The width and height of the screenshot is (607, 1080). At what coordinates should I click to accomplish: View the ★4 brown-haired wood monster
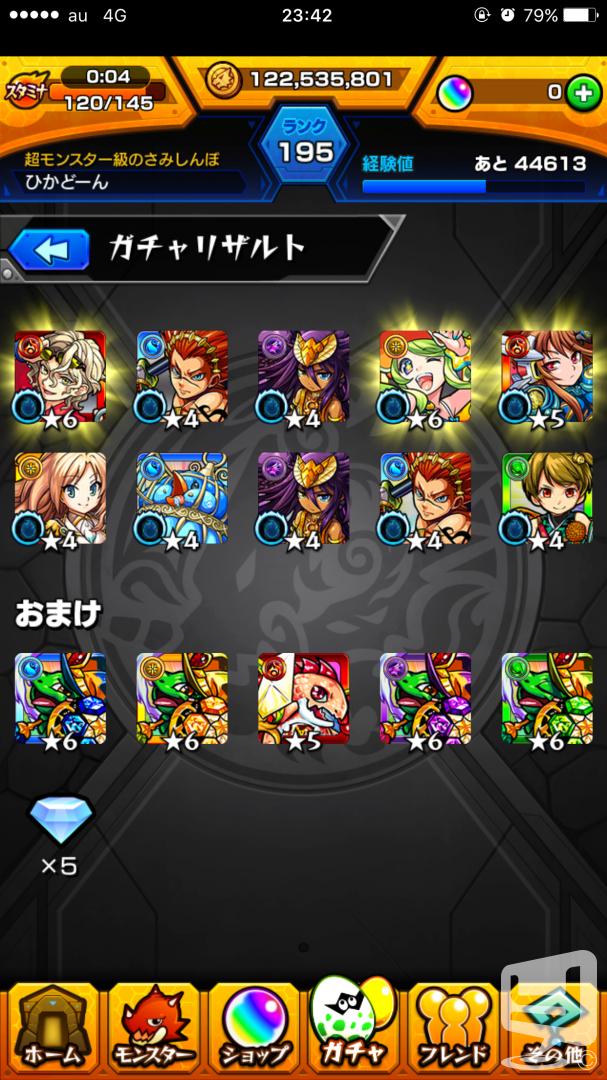point(547,498)
